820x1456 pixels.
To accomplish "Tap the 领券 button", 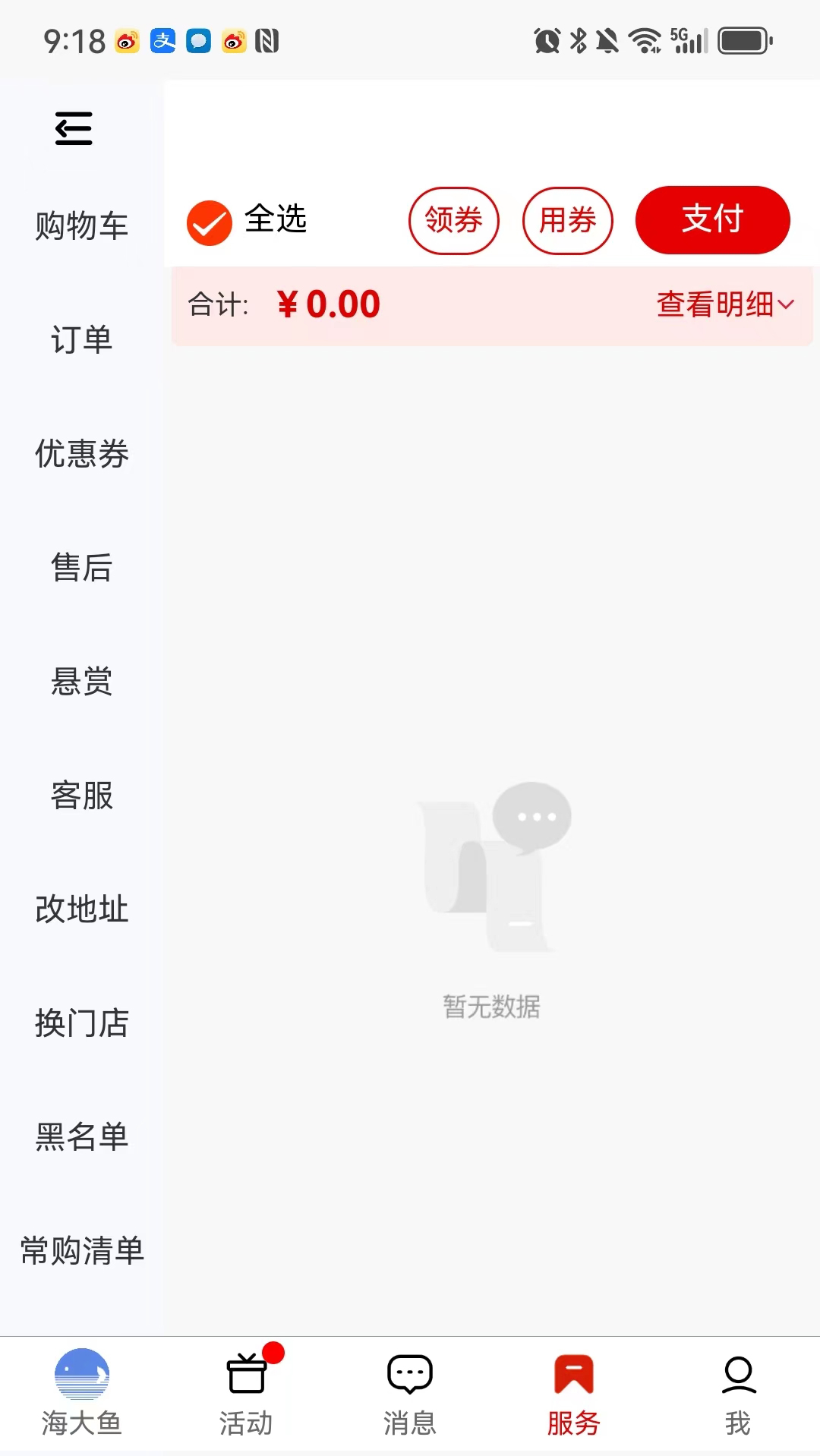I will coord(453,221).
